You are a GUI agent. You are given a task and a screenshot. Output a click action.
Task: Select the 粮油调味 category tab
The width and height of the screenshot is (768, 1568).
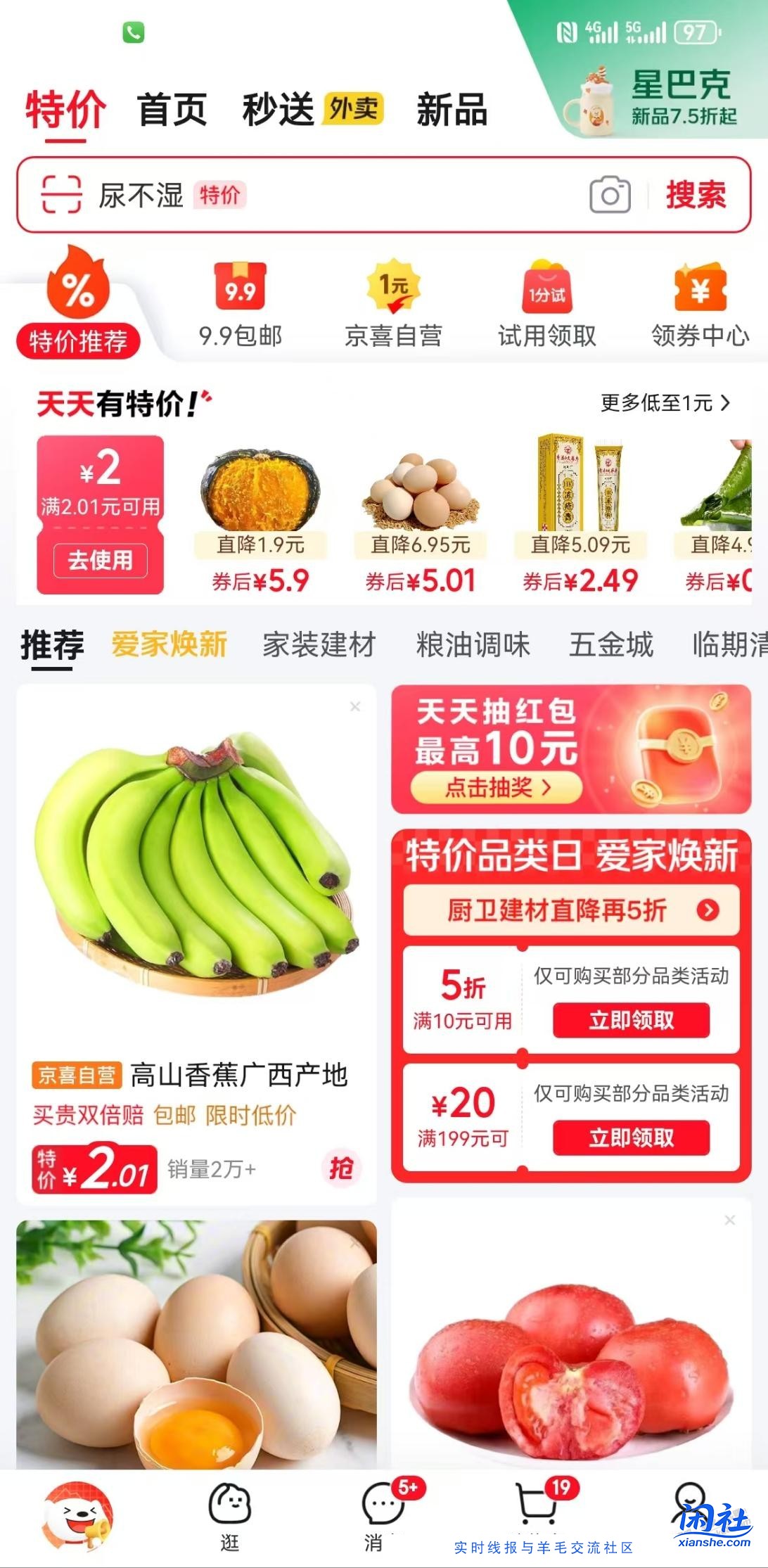[473, 645]
